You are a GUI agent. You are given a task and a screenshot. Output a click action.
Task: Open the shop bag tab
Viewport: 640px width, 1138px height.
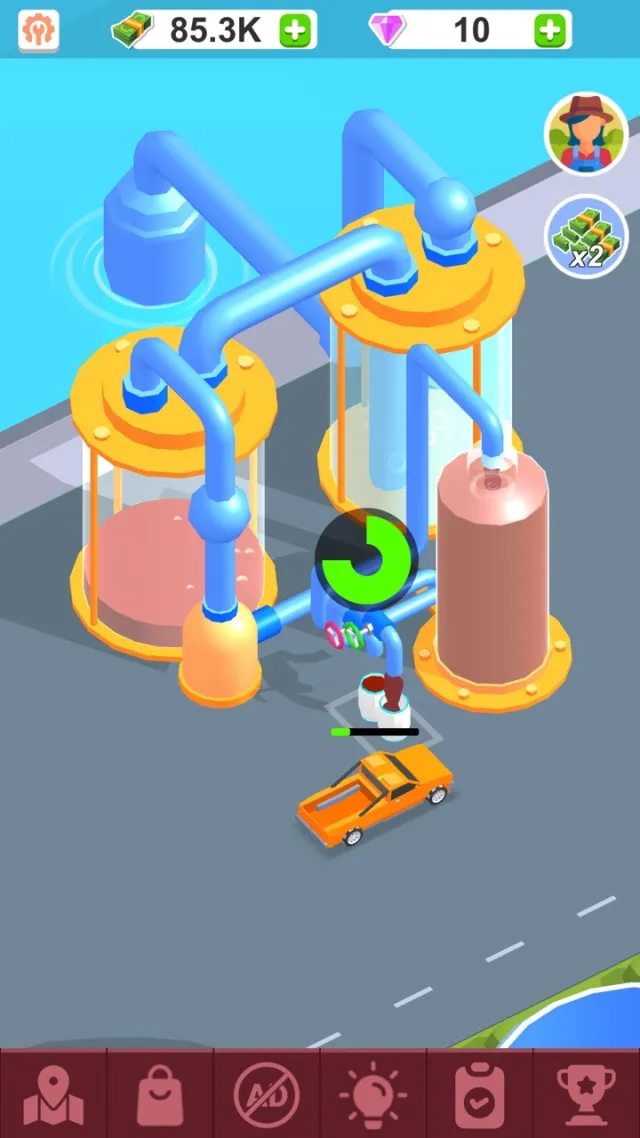click(160, 1094)
